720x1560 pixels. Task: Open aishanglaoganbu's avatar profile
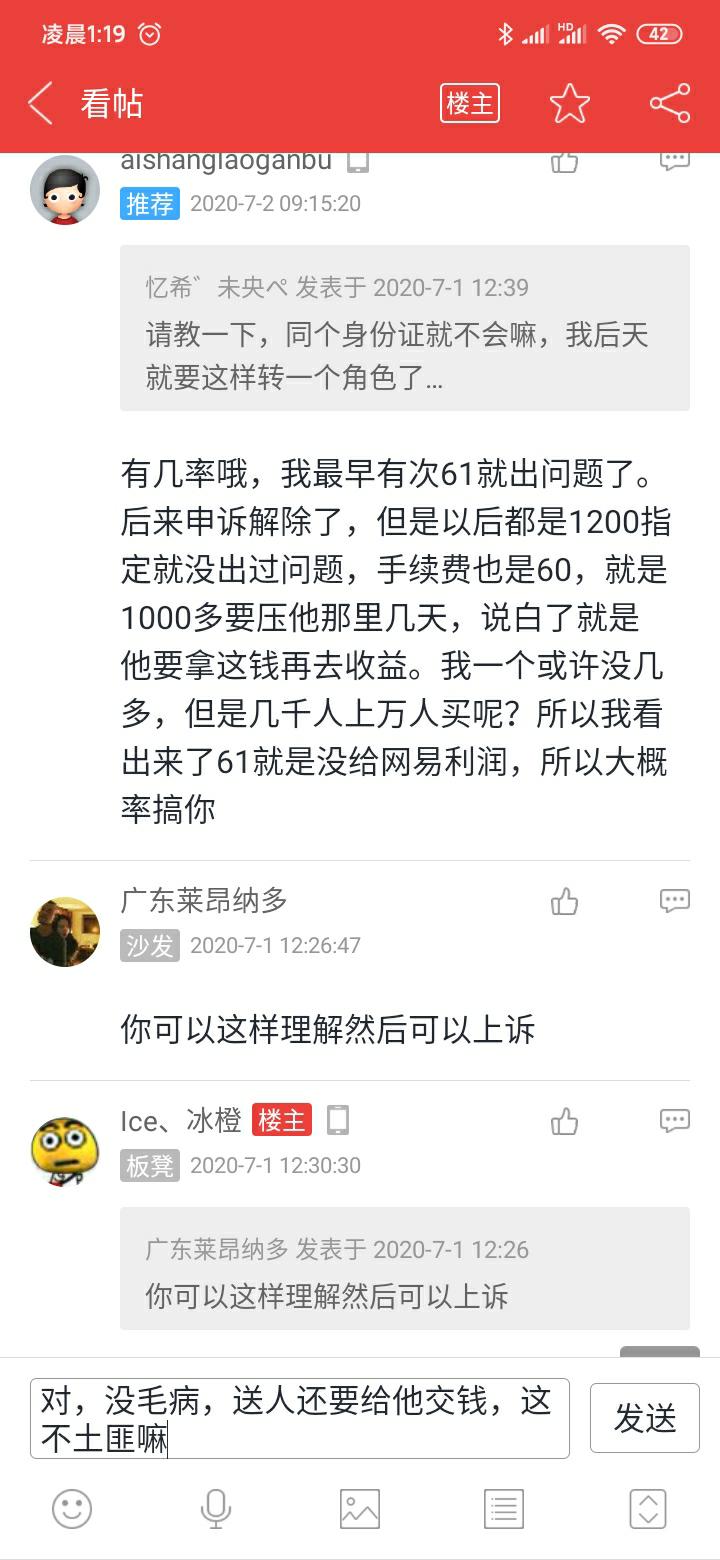coord(65,190)
